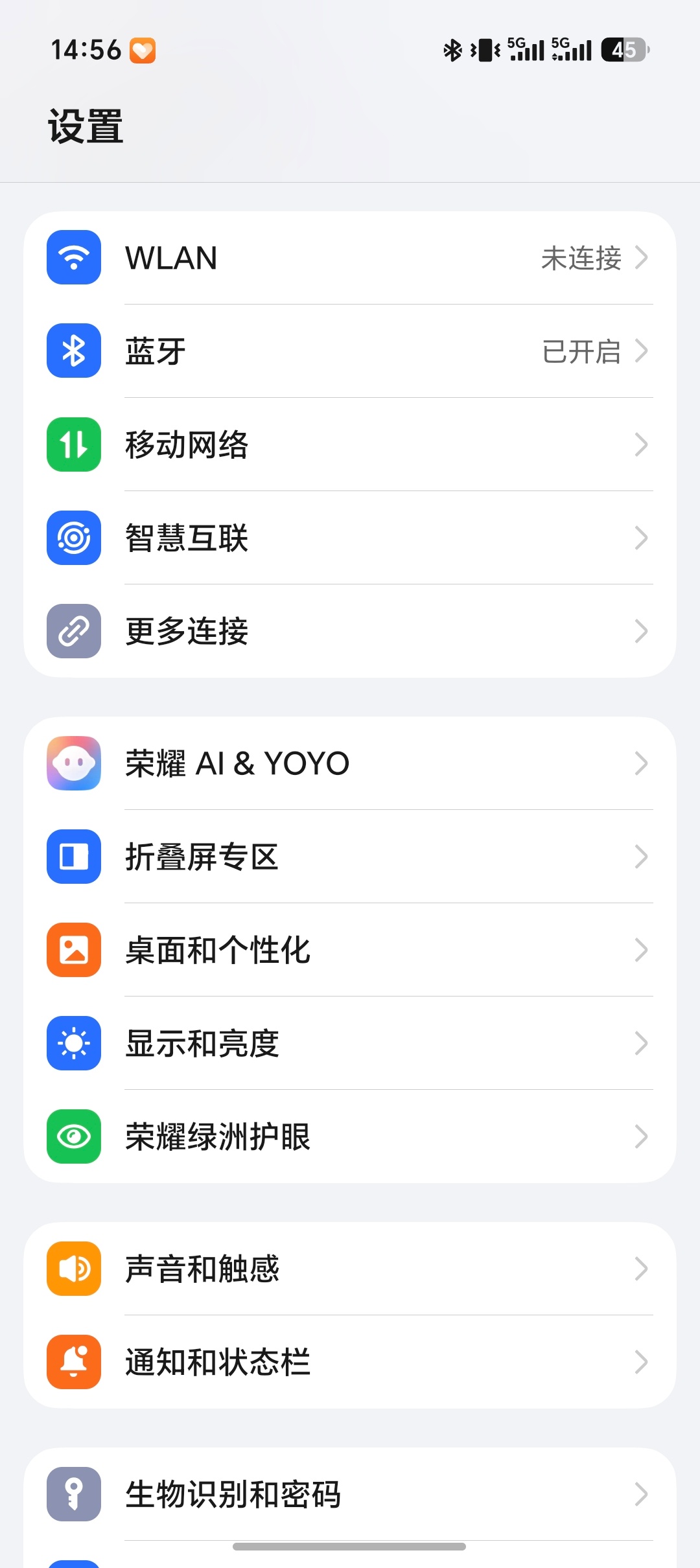Select the 移动网络 mobile network icon
Screen dimensions: 700x1568
coord(73,444)
